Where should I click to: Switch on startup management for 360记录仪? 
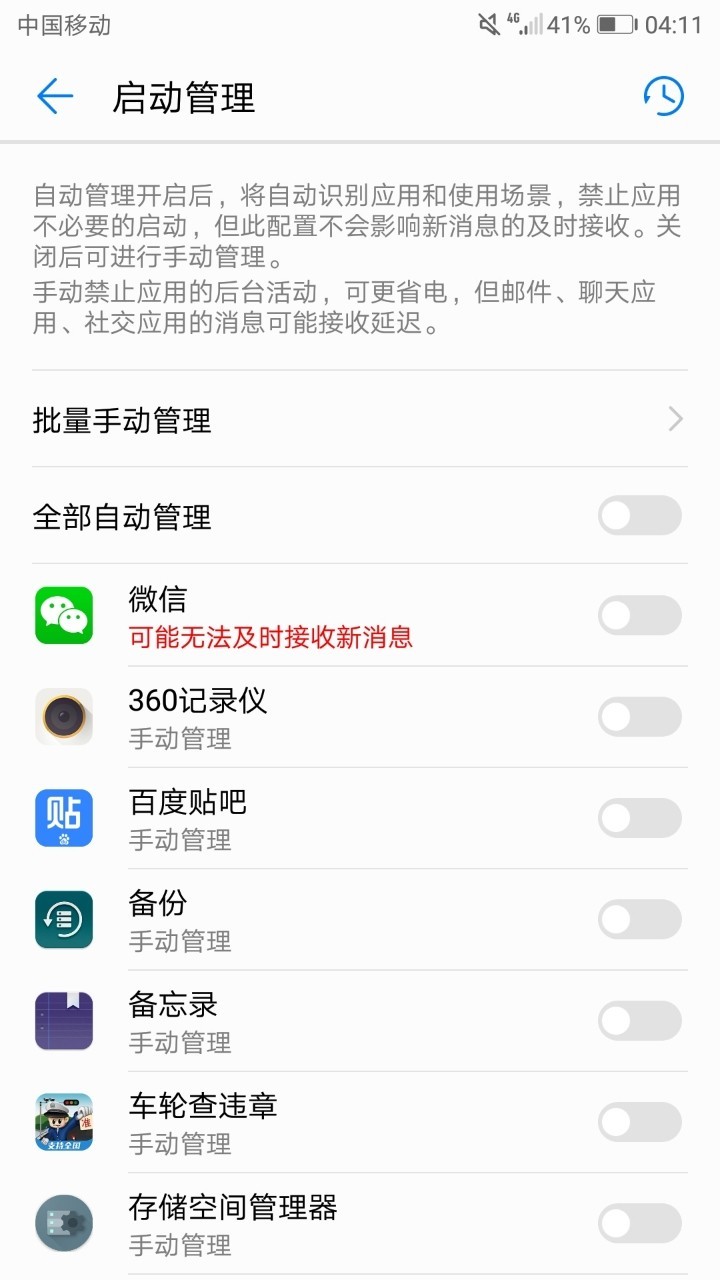[x=640, y=717]
